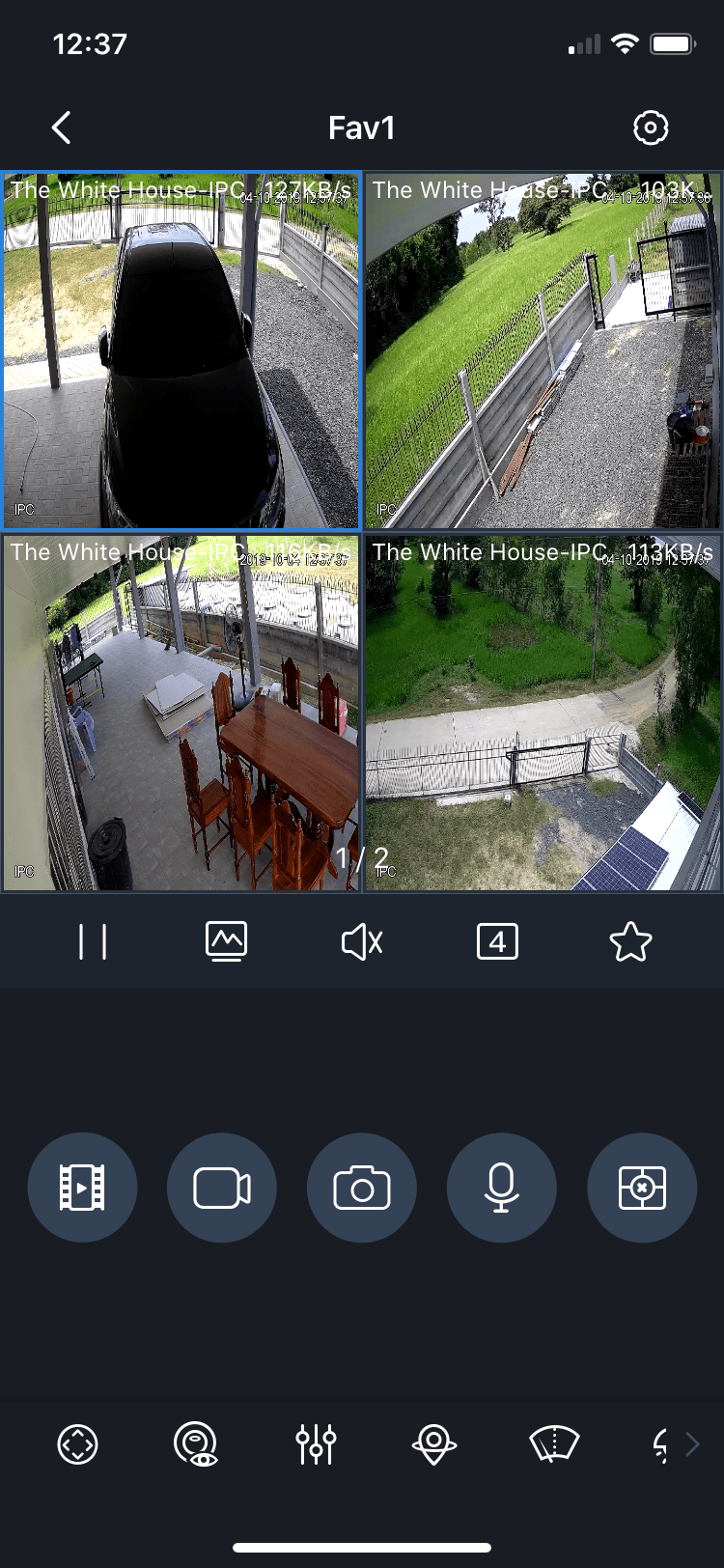Activate the wiper control
Screen dimensions: 724x1568
(554, 1444)
